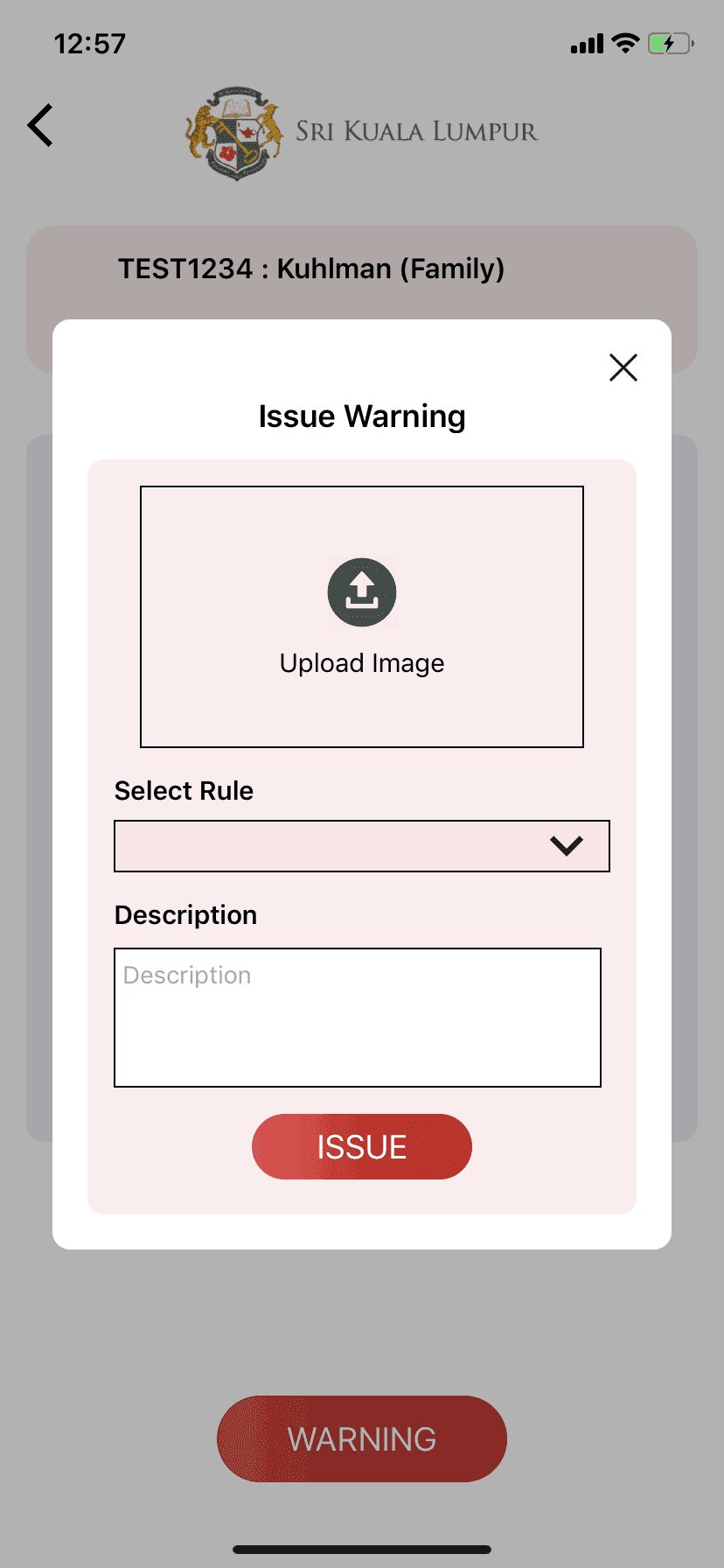Expand the Select Rule dropdown
The height and width of the screenshot is (1568, 724).
pos(362,845)
